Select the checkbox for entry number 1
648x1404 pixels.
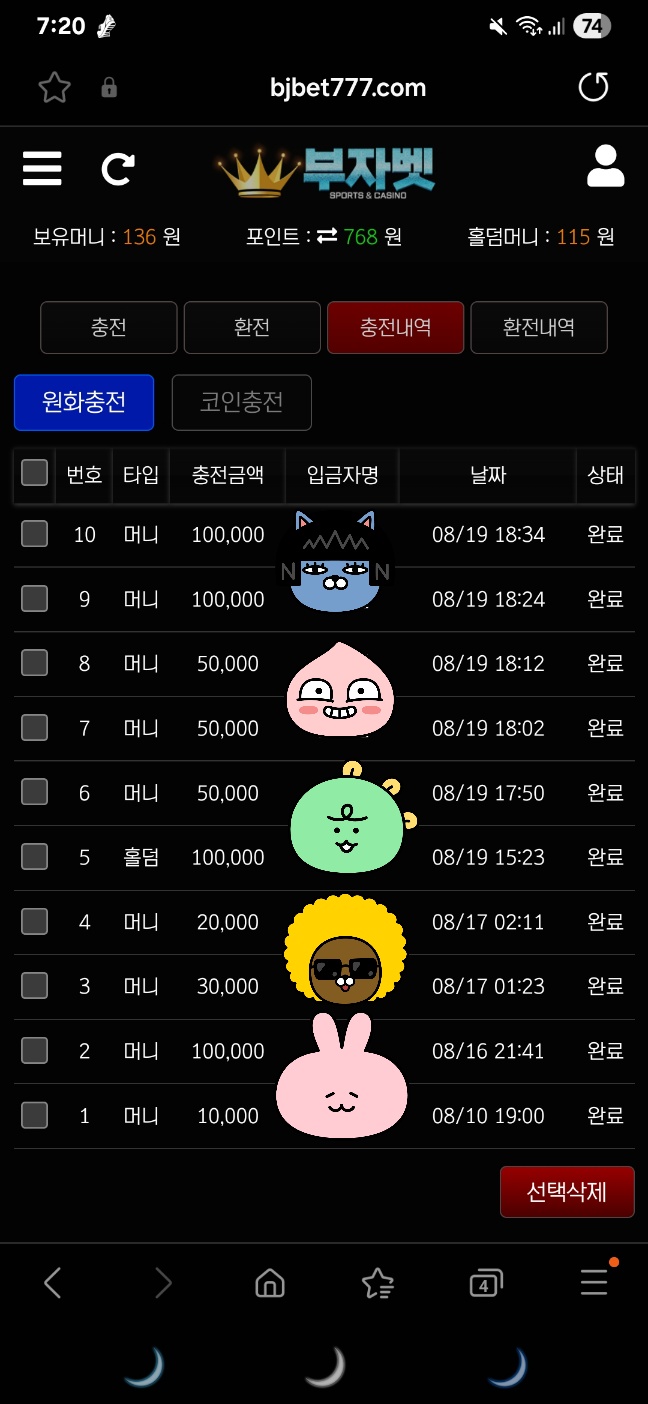[x=35, y=1115]
